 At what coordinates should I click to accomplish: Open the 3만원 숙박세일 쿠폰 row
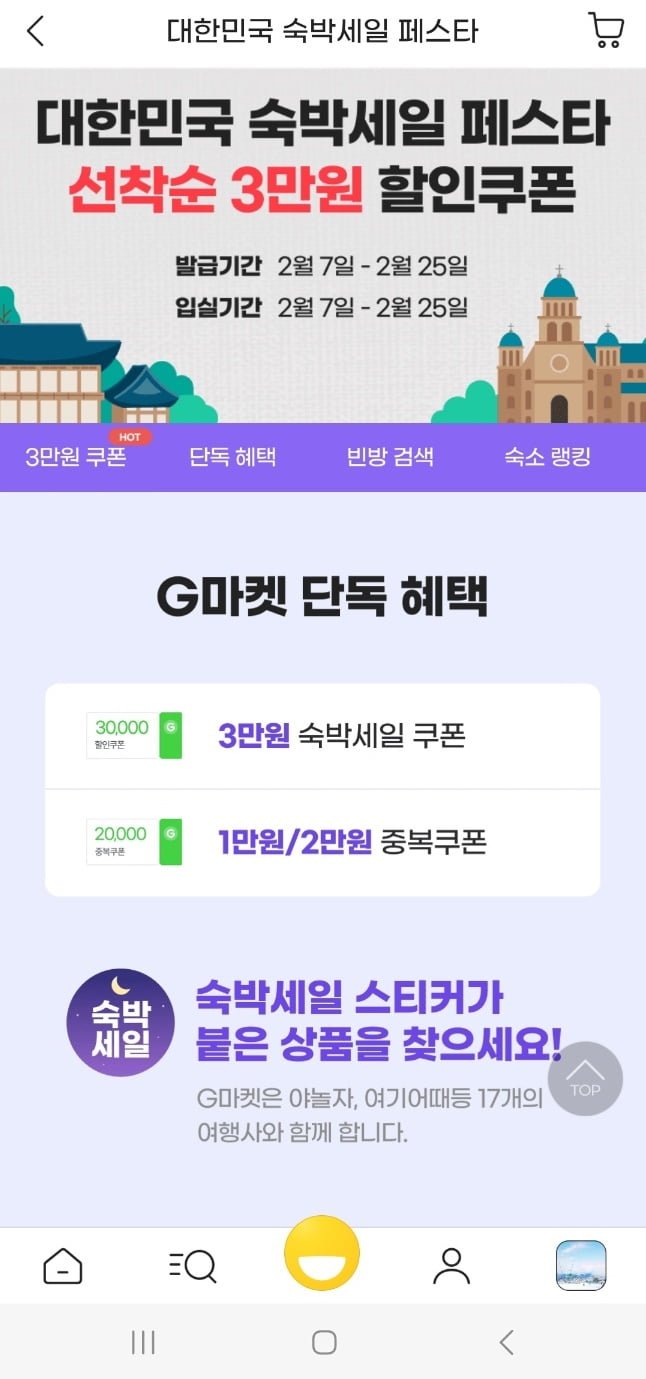pyautogui.click(x=322, y=737)
